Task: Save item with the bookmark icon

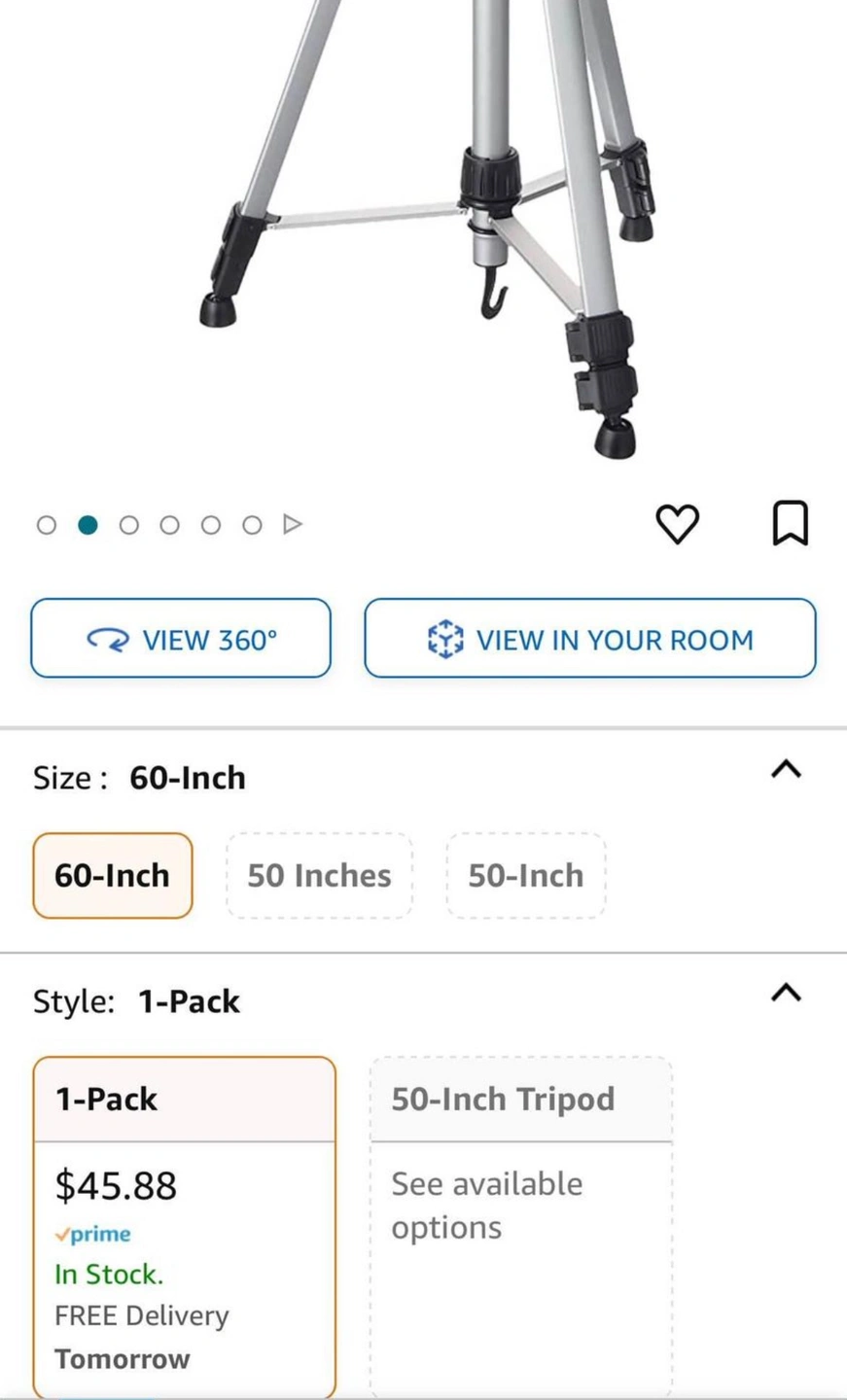Action: tap(790, 523)
